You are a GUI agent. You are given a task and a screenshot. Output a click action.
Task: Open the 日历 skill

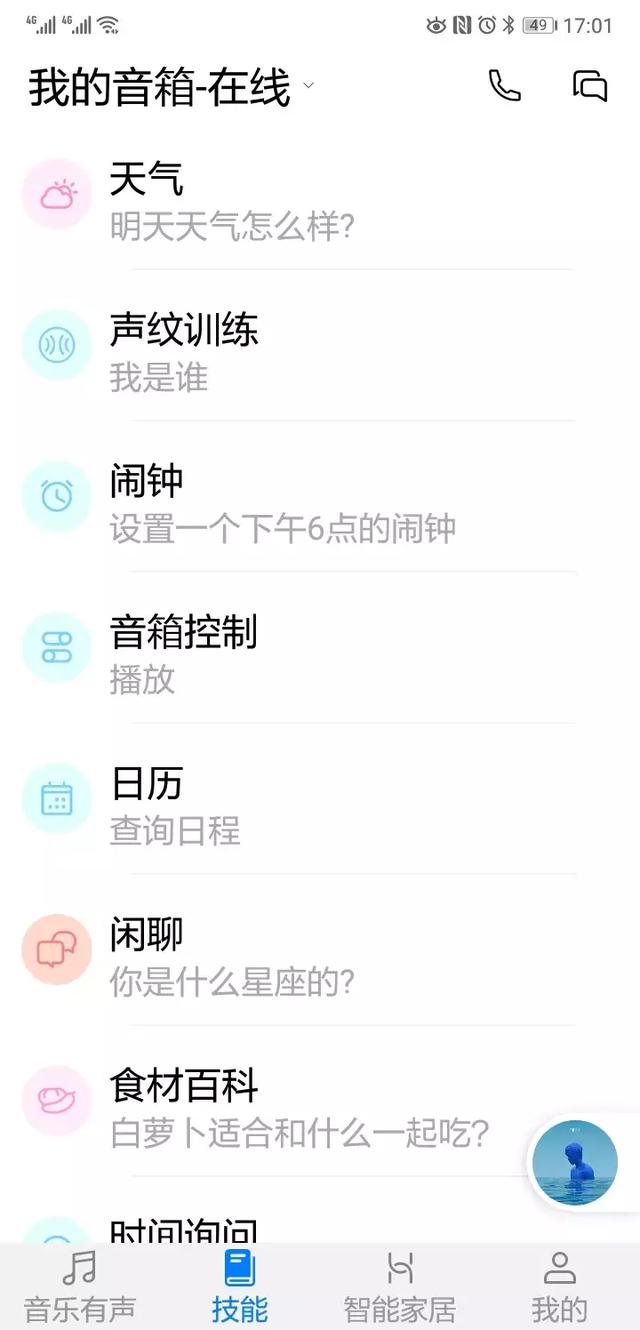[x=300, y=805]
